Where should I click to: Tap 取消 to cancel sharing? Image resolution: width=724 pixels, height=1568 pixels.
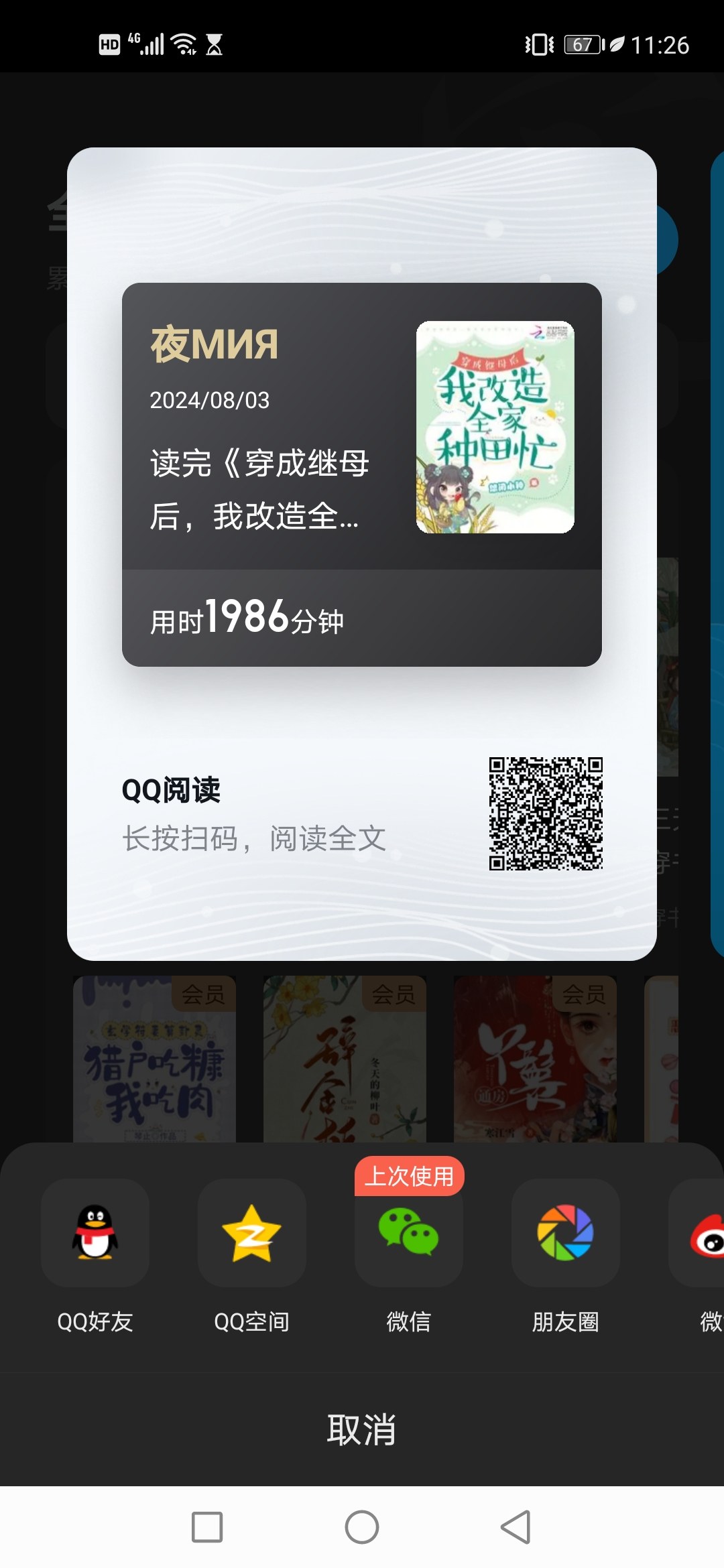(362, 1429)
